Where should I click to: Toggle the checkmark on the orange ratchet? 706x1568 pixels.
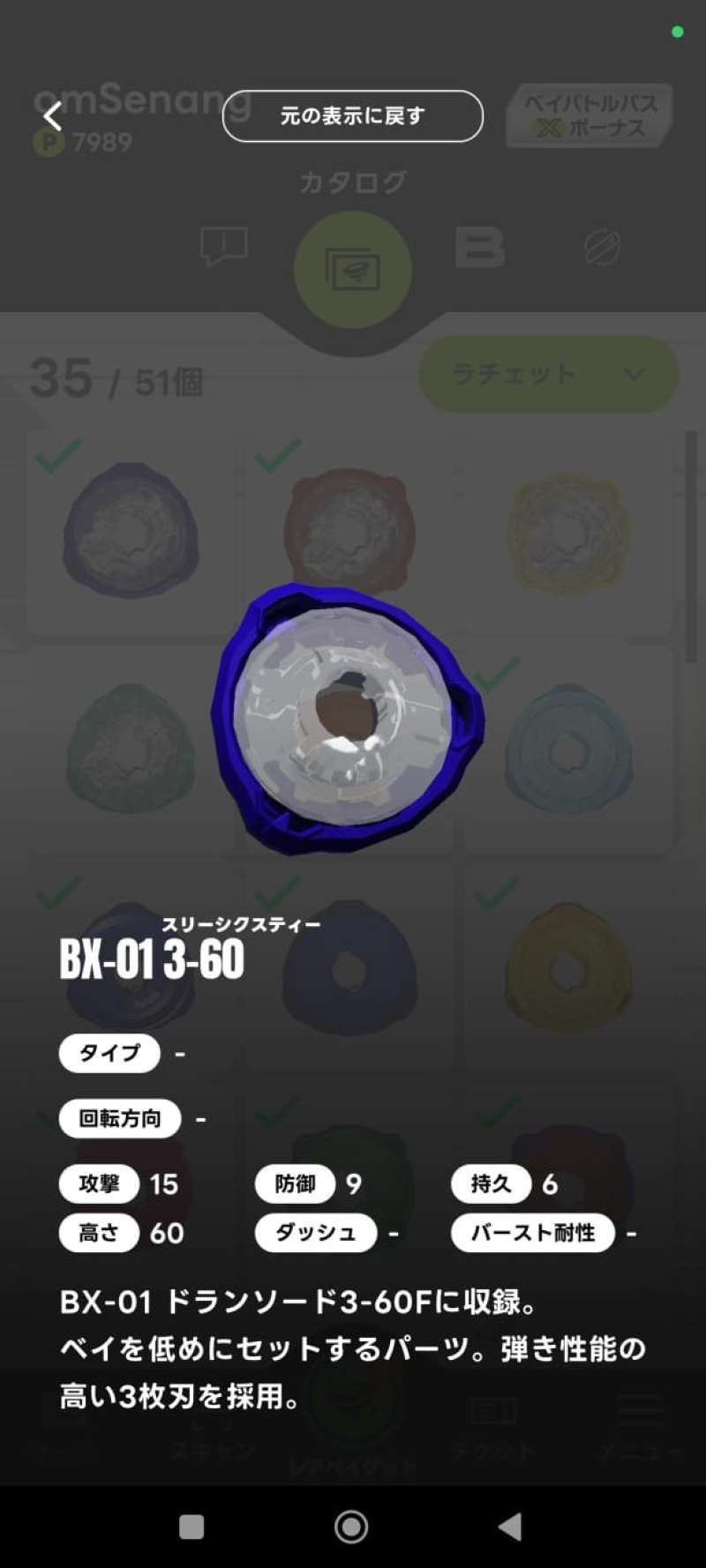274,454
